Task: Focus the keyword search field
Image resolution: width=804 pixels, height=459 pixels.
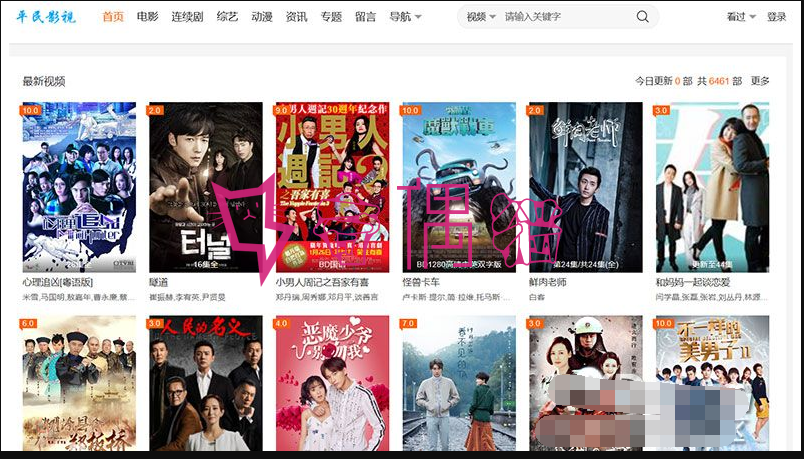Action: (565, 17)
